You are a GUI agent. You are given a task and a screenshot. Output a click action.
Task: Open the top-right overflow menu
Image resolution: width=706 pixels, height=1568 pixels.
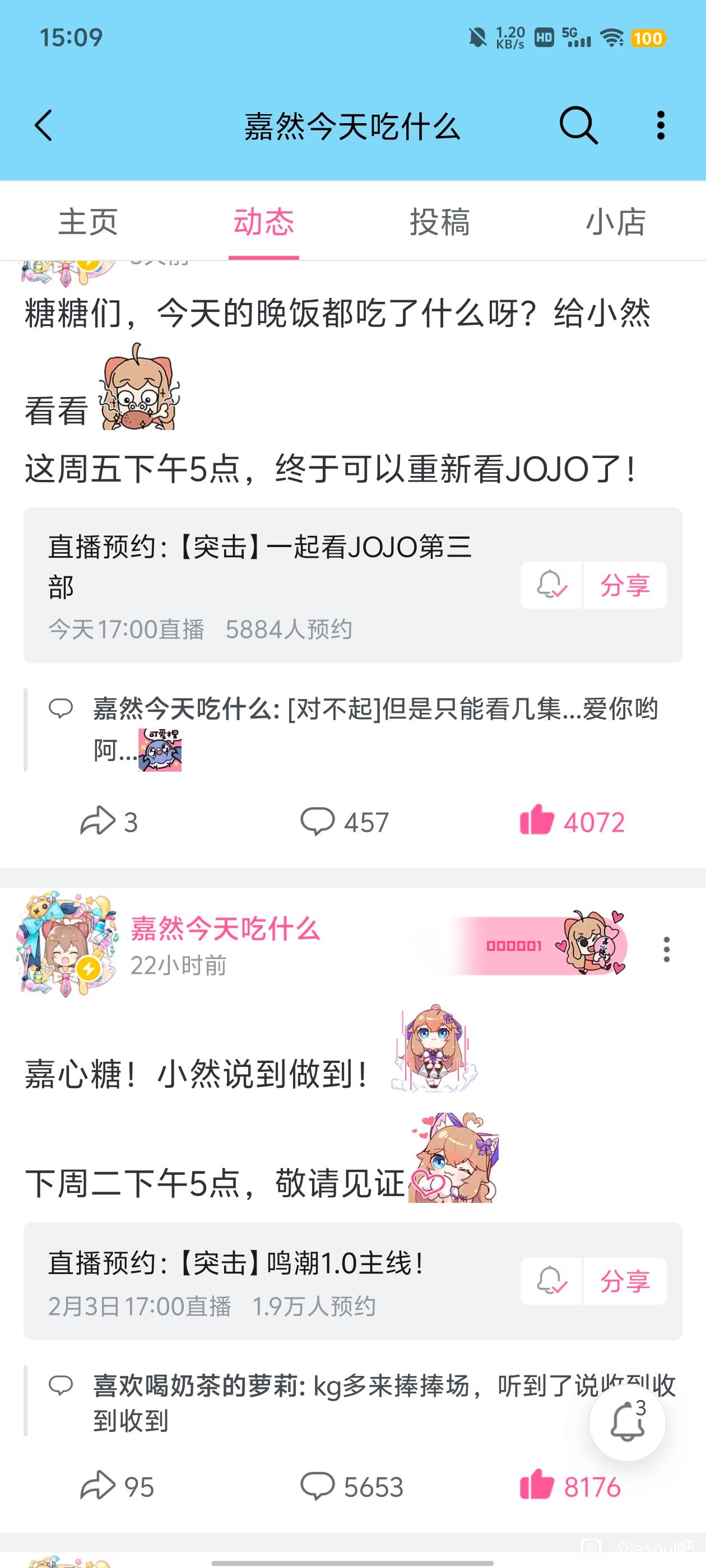click(x=660, y=126)
